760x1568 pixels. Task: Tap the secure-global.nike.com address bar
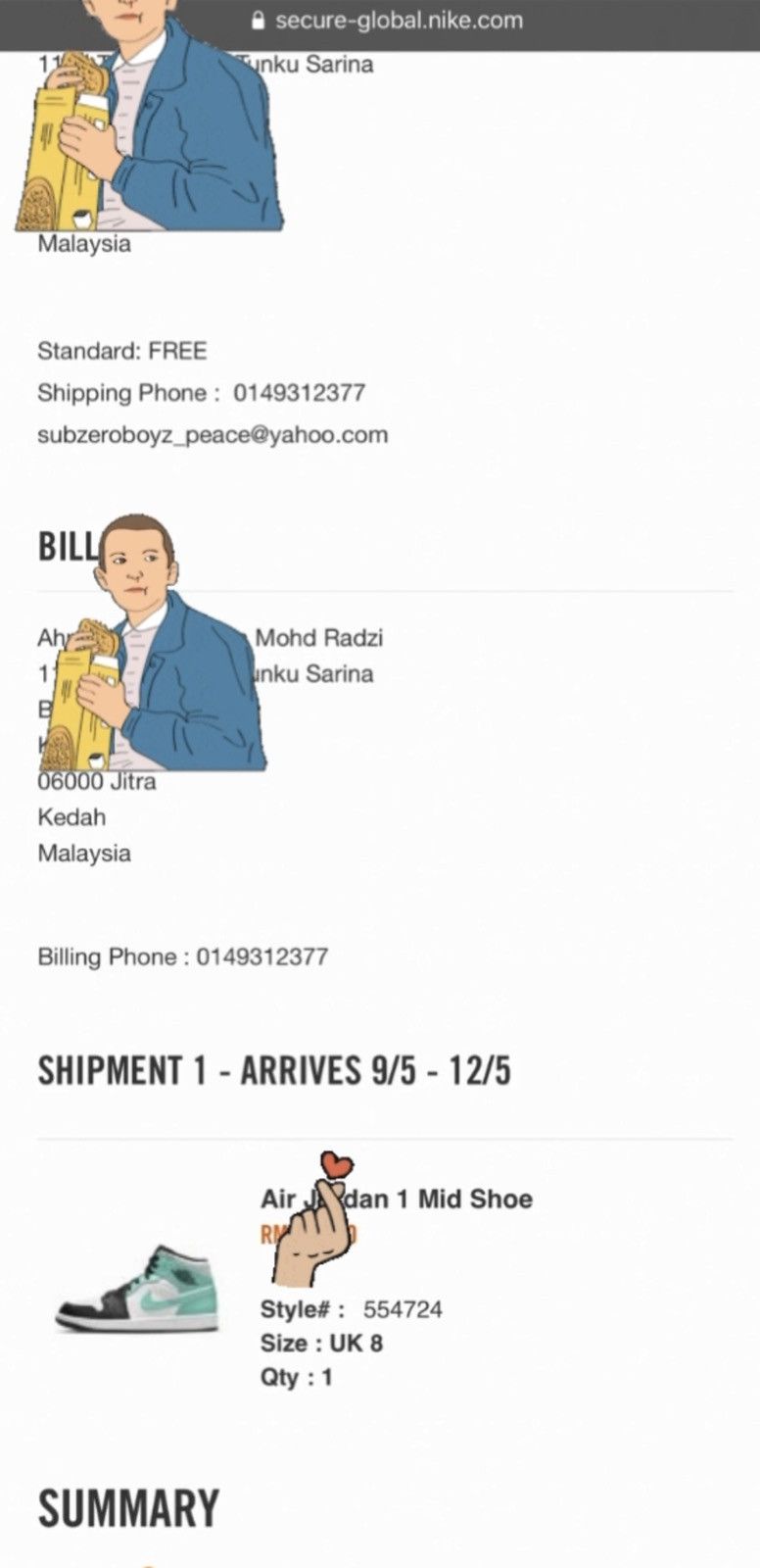point(387,21)
